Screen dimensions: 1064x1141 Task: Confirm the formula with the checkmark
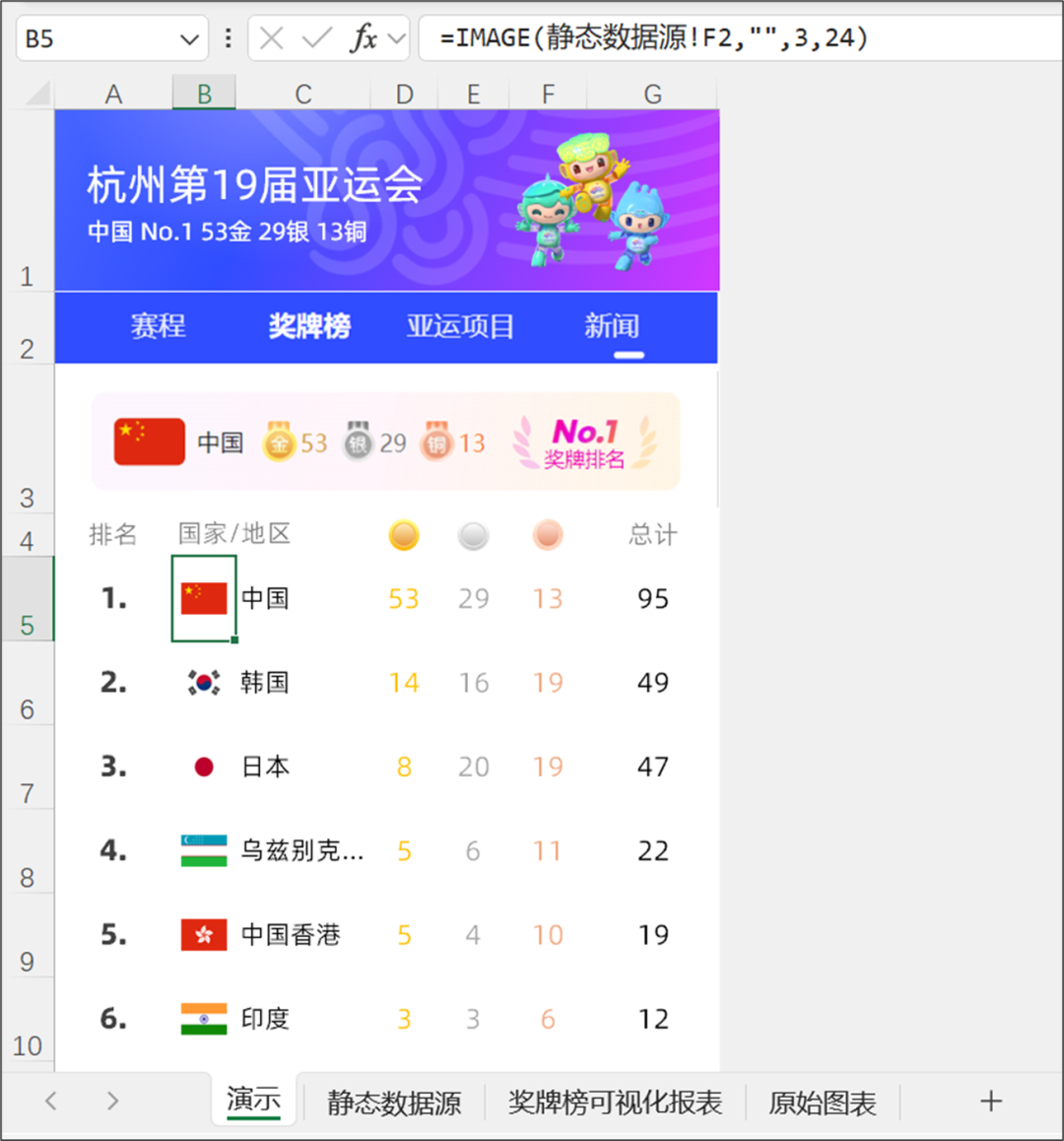(317, 39)
